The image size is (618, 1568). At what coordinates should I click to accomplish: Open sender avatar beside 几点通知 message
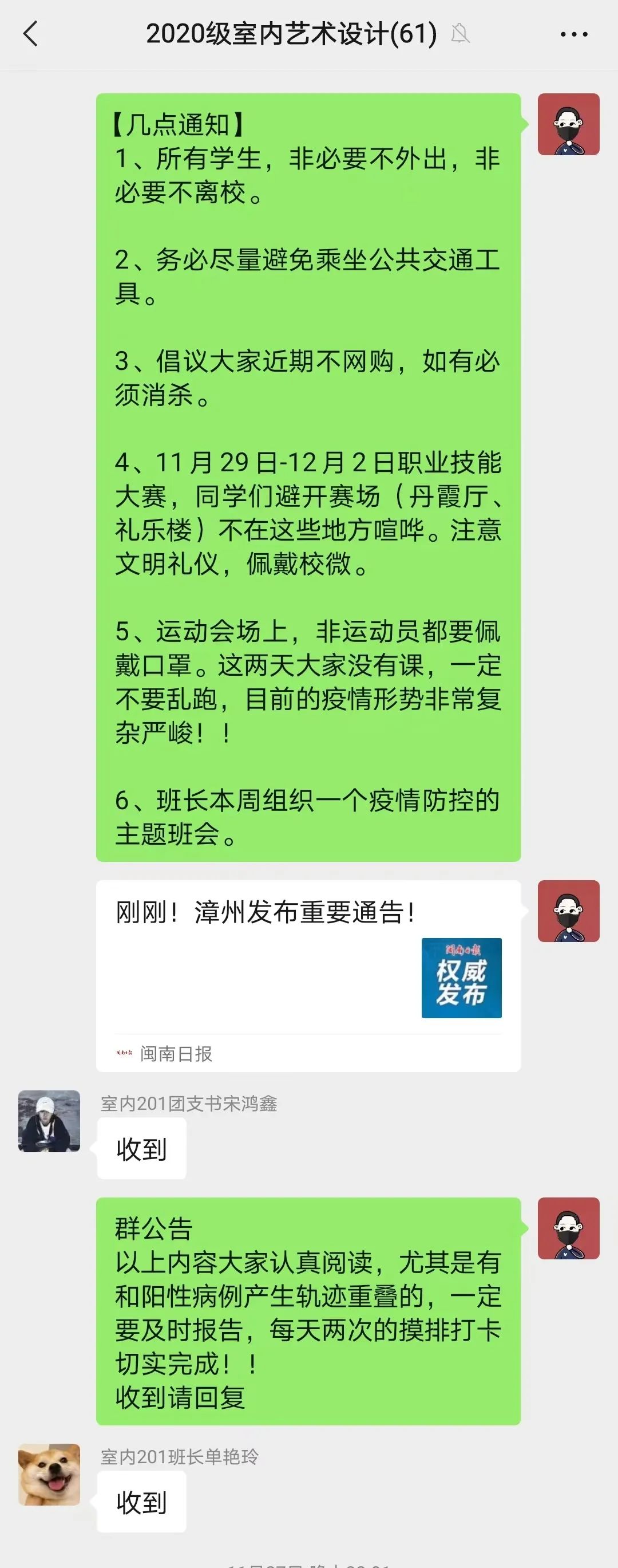point(568,124)
